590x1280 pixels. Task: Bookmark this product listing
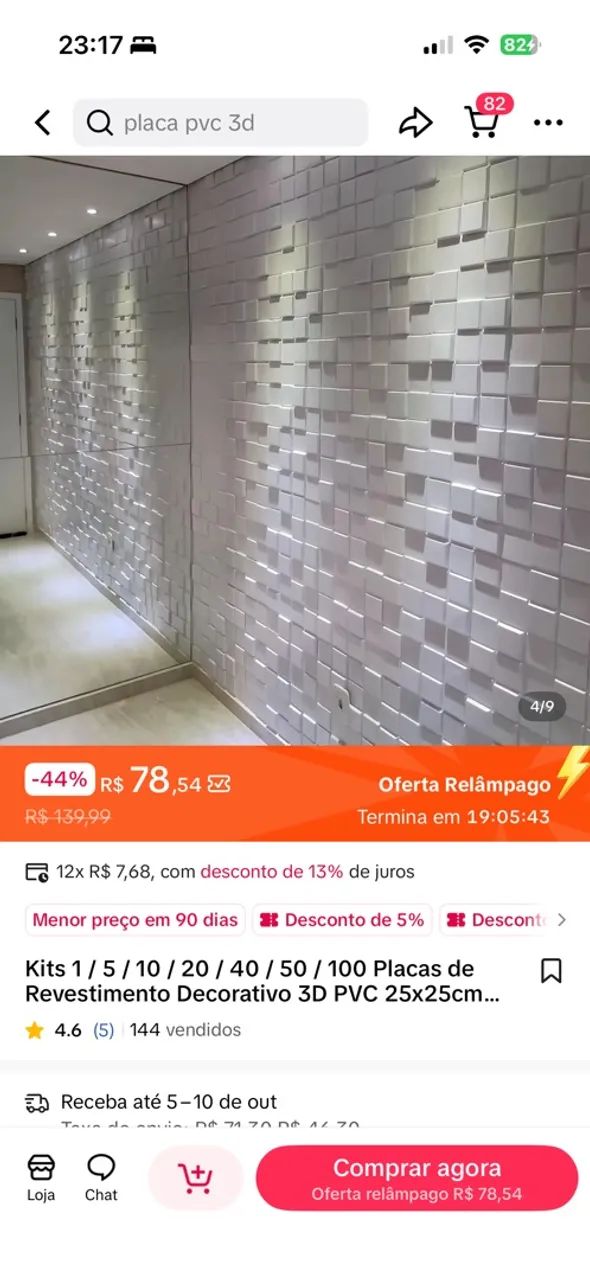(551, 971)
